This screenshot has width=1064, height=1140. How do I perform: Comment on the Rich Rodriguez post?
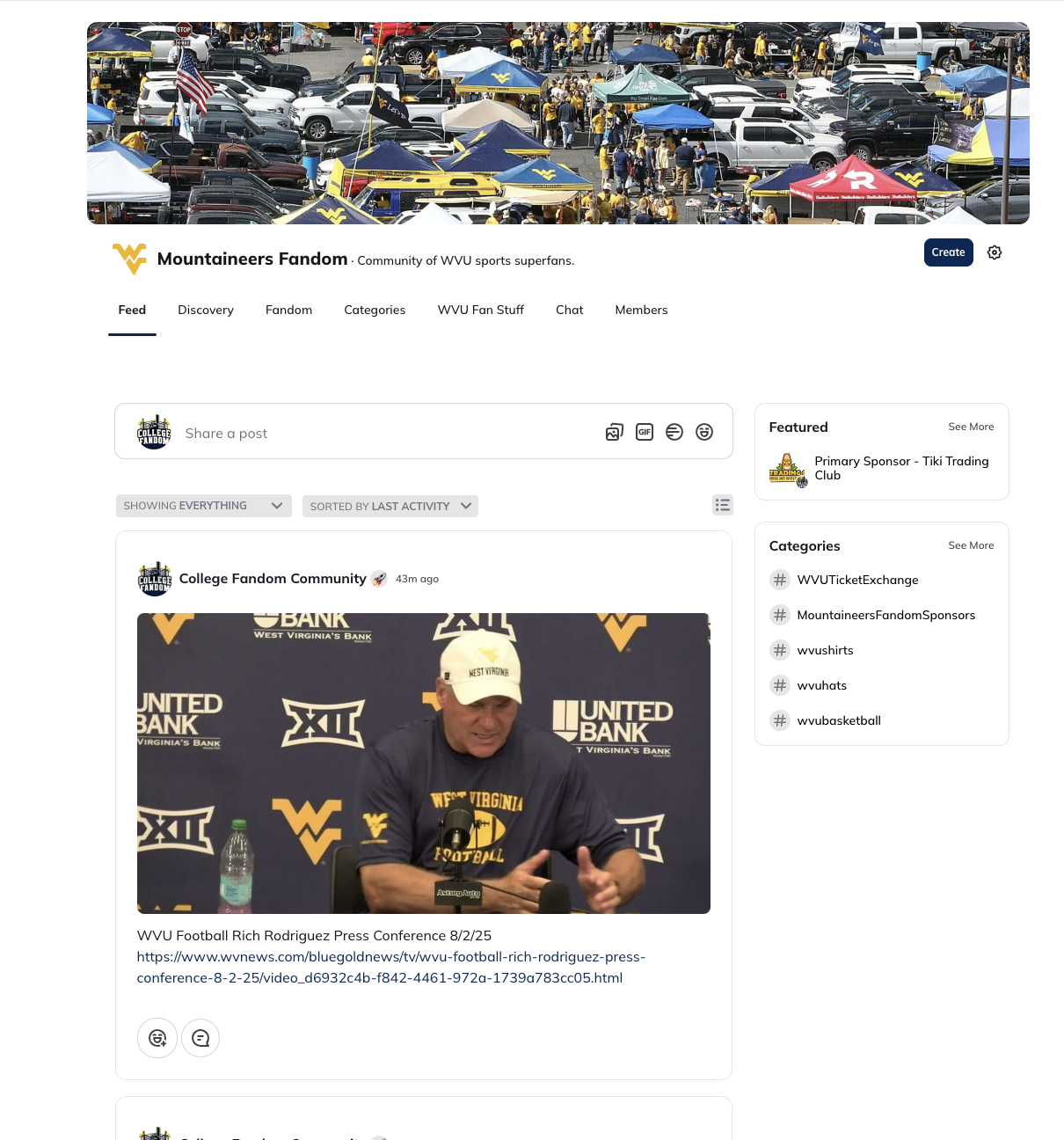pos(200,1038)
